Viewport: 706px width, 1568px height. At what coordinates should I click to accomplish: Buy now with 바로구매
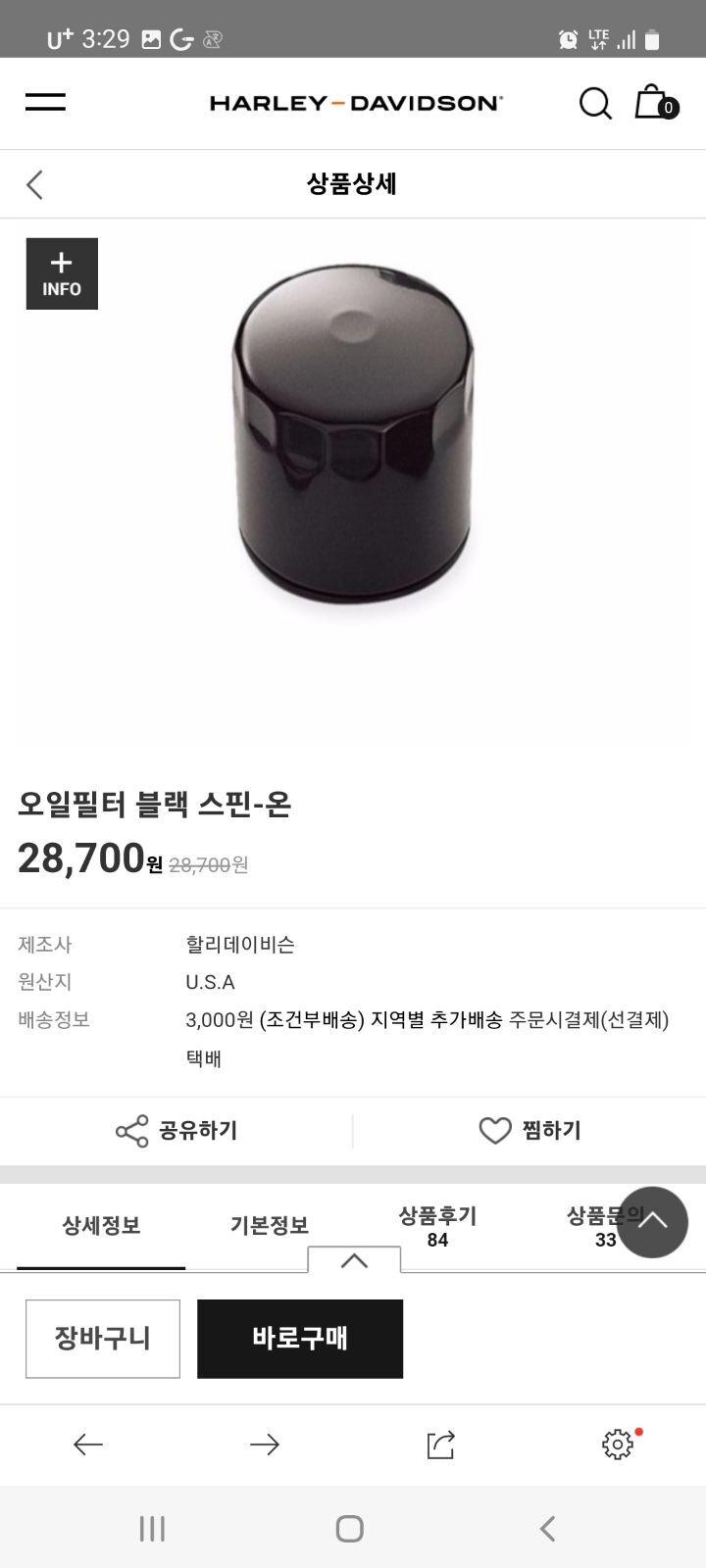300,1339
